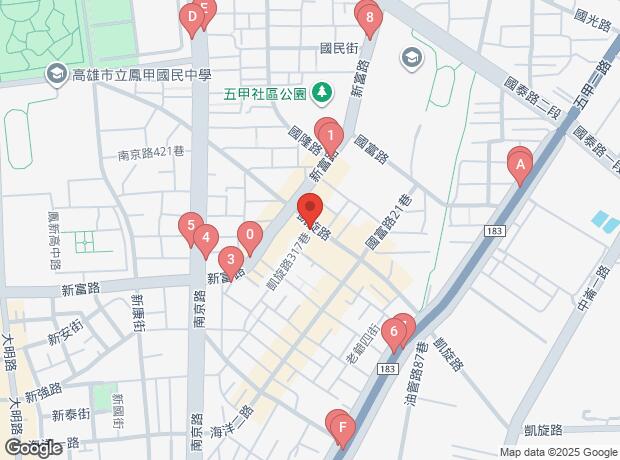Tap map marker D
This screenshot has height=460, width=620.
click(x=191, y=19)
